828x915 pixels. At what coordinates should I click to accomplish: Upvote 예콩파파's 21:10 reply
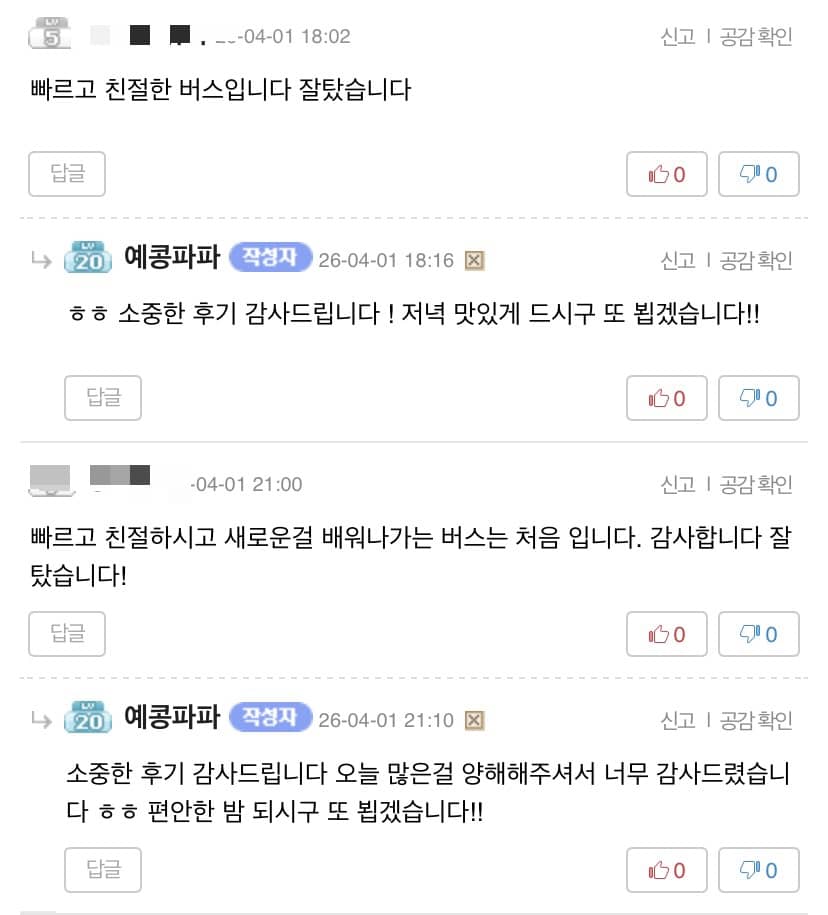coord(666,870)
